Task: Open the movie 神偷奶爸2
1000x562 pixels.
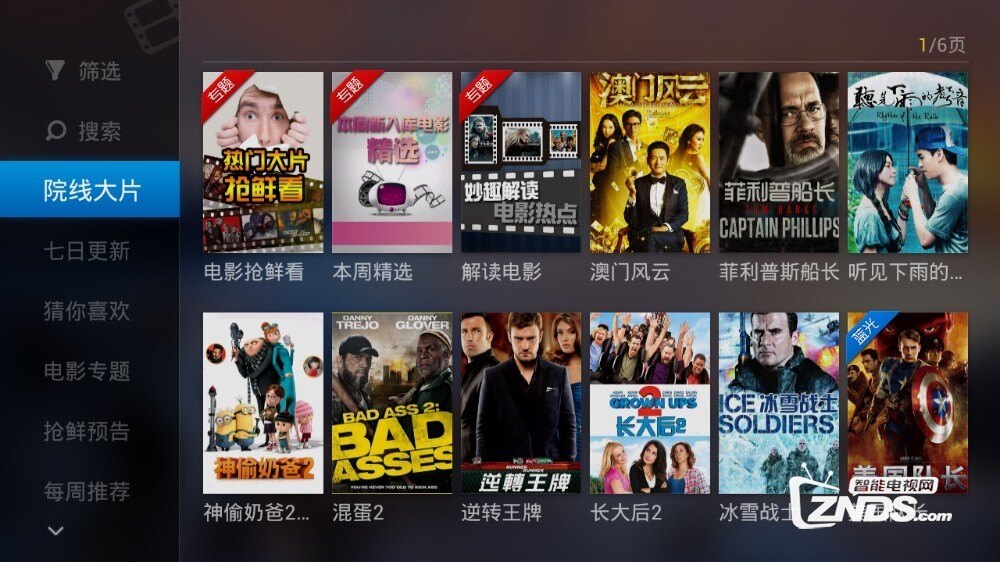Action: tap(263, 402)
